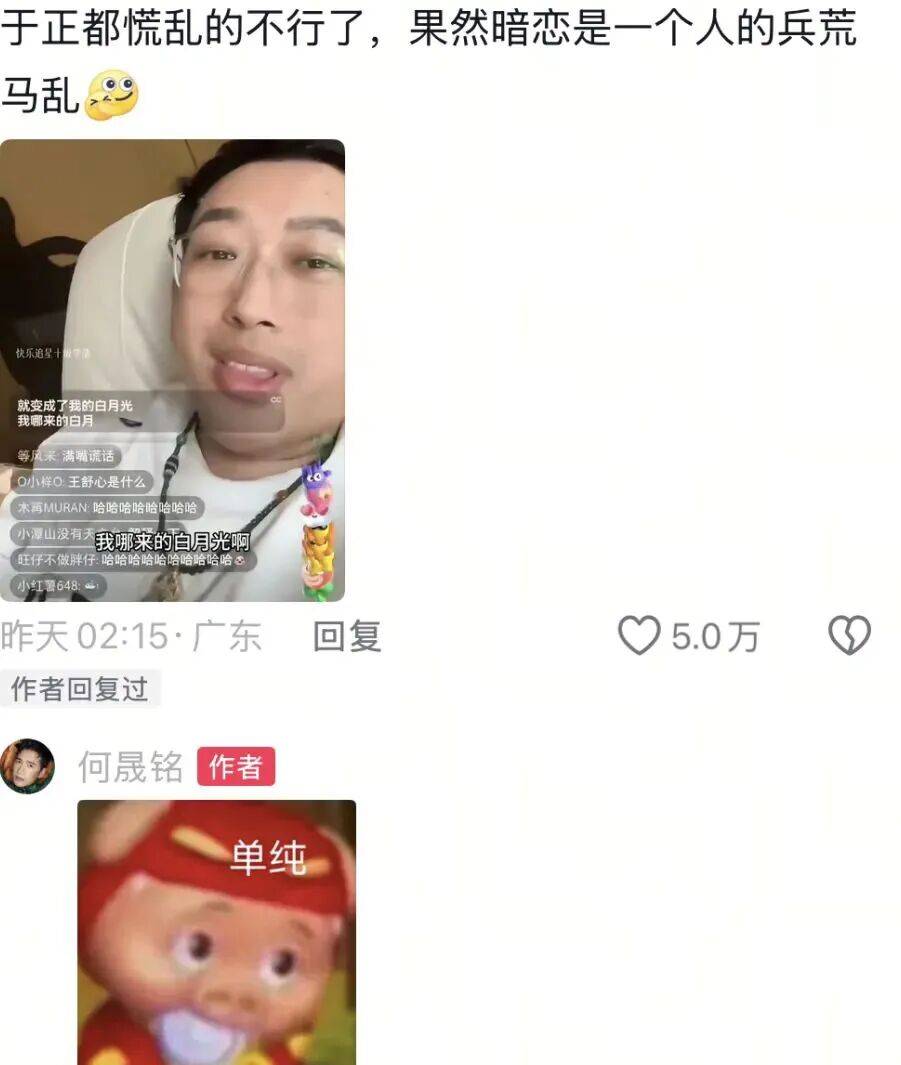
Task: Open 何晟铭's profile avatar
Action: pyautogui.click(x=27, y=767)
